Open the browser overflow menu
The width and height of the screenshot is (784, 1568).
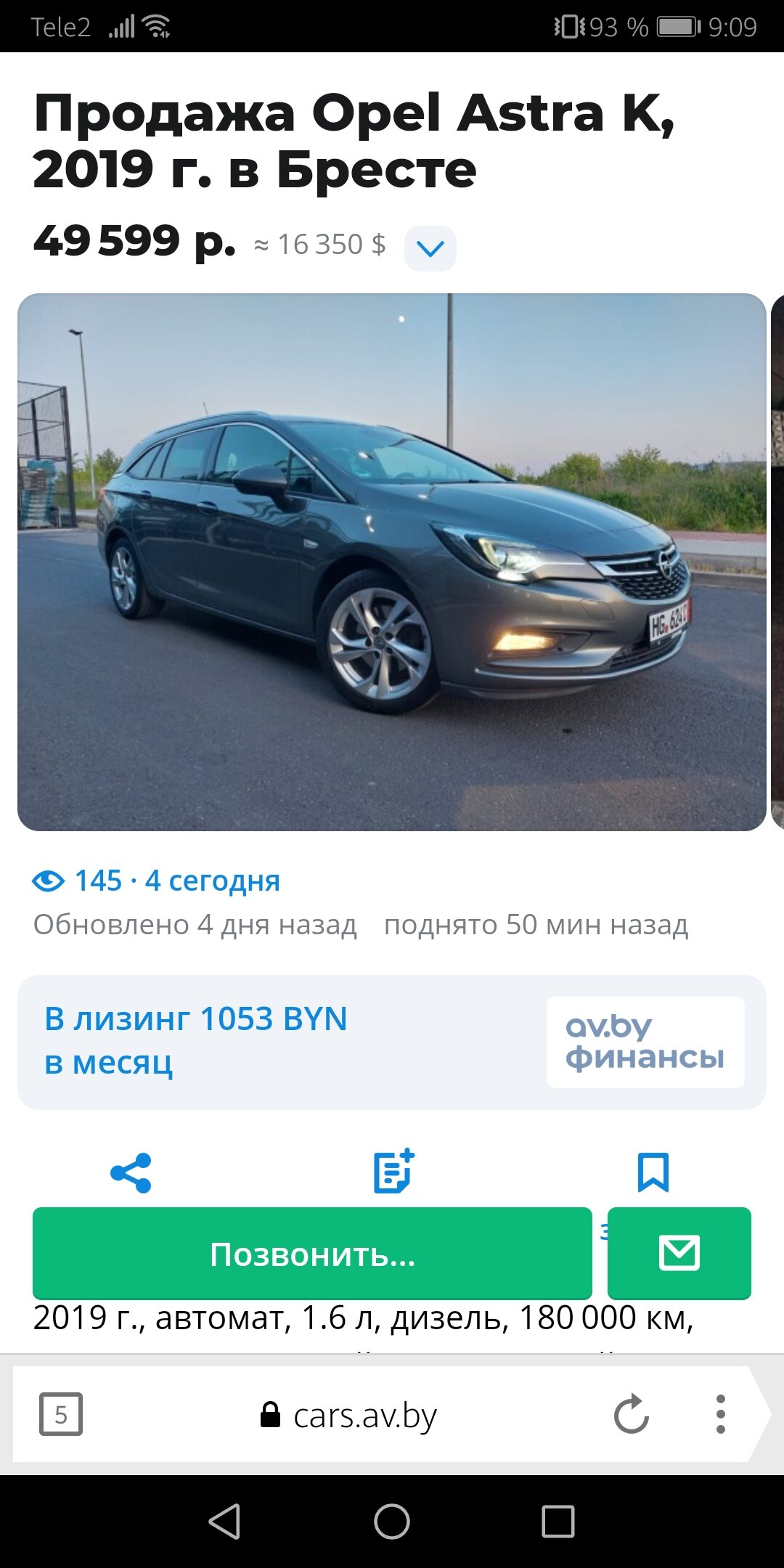tap(721, 1414)
